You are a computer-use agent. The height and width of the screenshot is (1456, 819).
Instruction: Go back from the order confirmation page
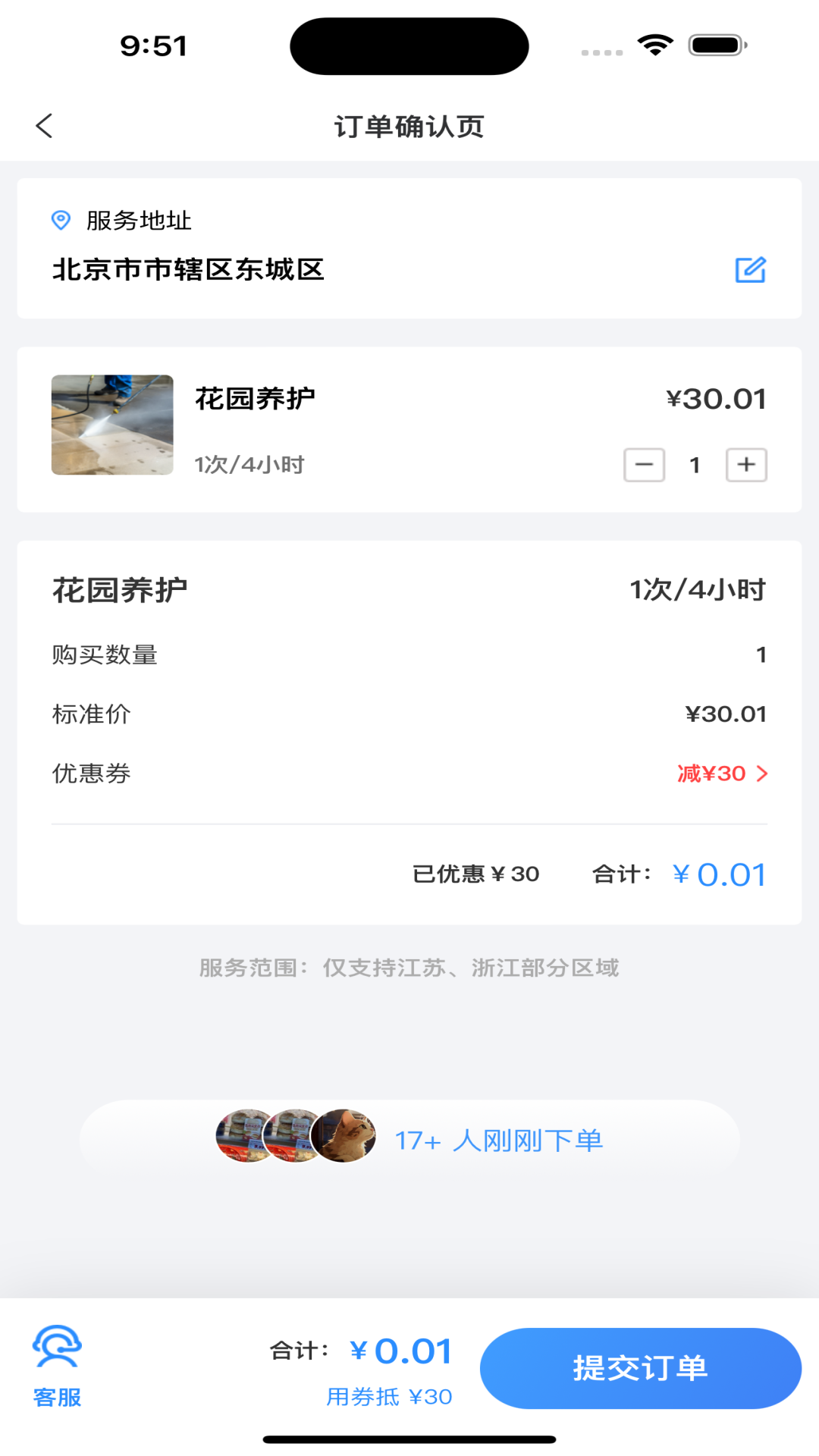[45, 126]
